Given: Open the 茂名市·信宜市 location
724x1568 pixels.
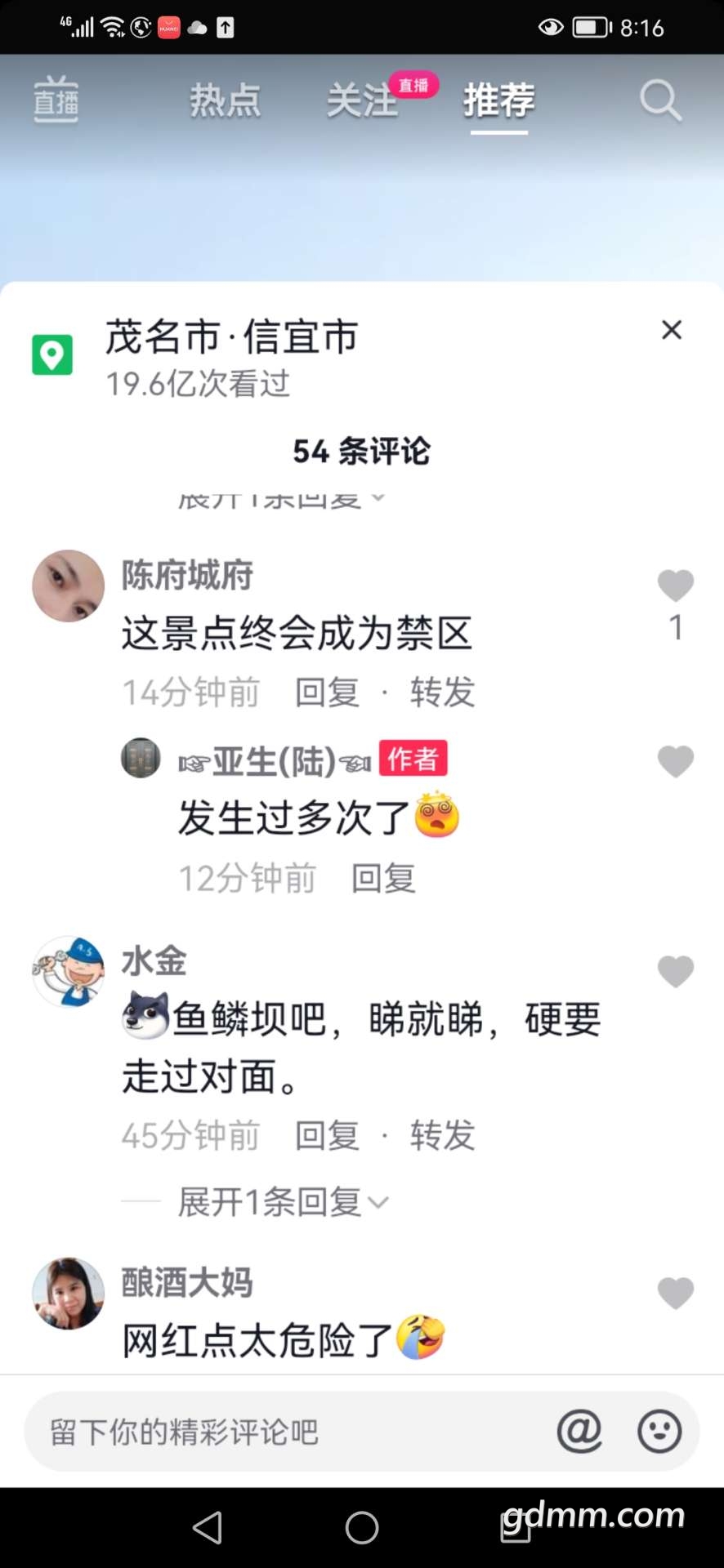Looking at the screenshot, I should [x=231, y=337].
